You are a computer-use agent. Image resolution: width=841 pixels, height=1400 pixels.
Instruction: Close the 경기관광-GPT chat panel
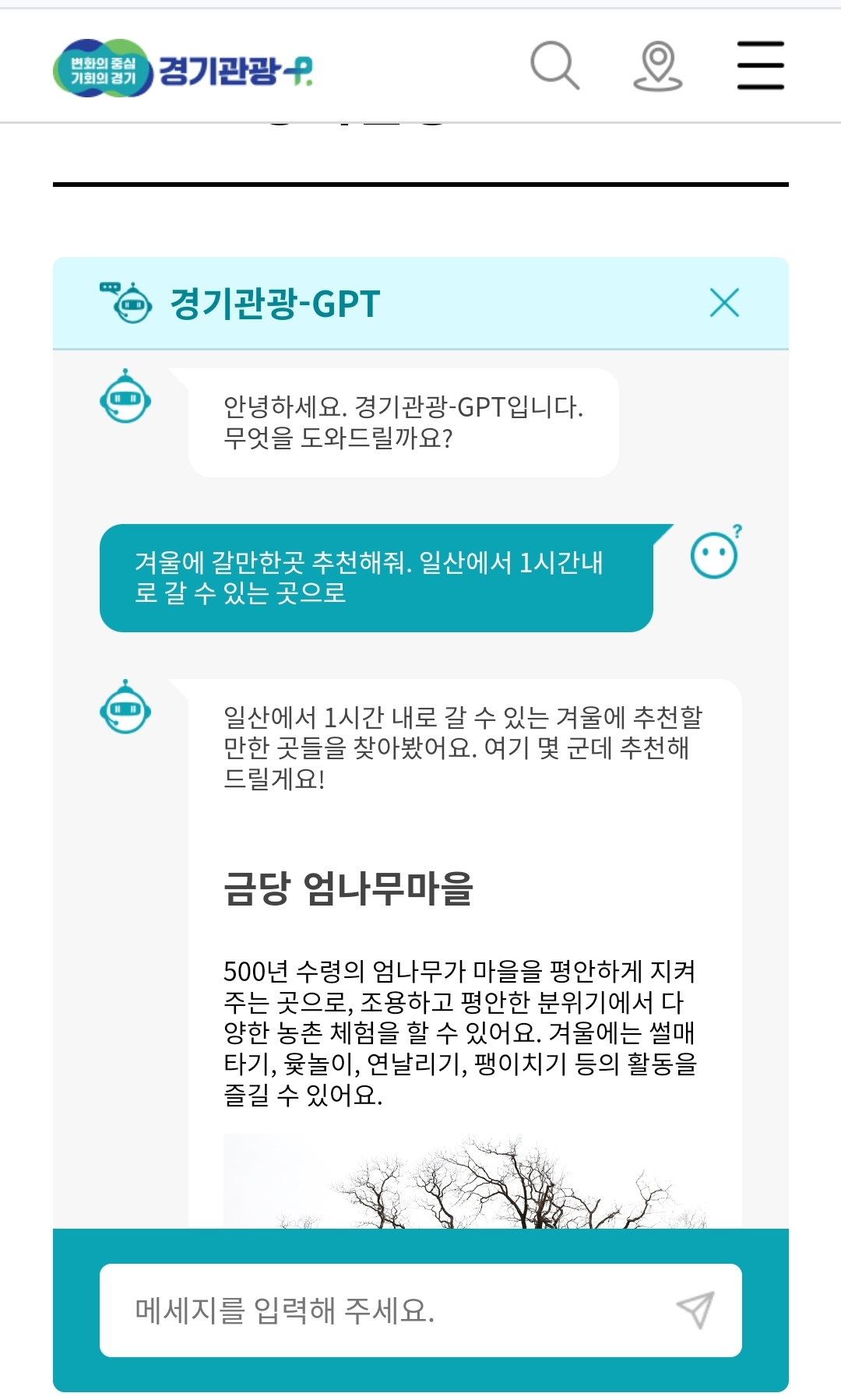click(x=724, y=303)
